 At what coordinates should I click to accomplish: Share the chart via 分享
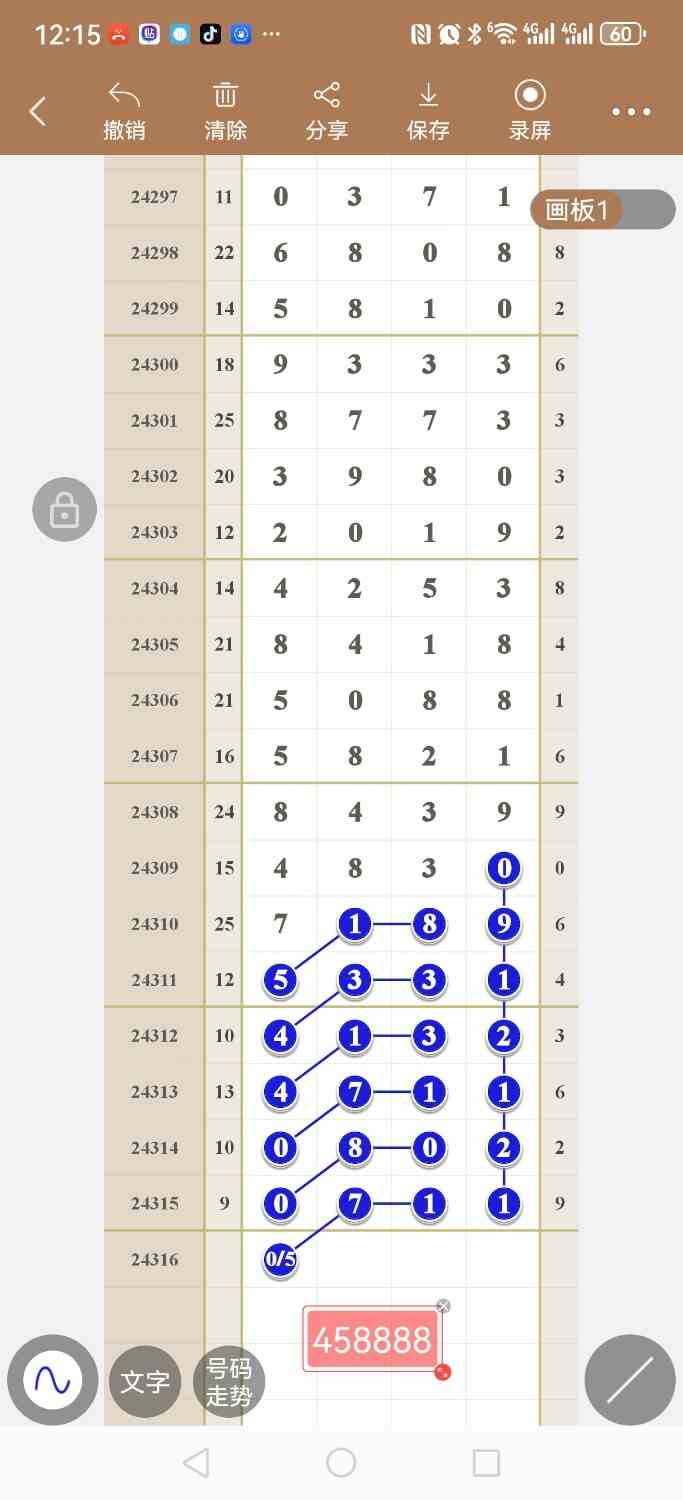click(326, 111)
